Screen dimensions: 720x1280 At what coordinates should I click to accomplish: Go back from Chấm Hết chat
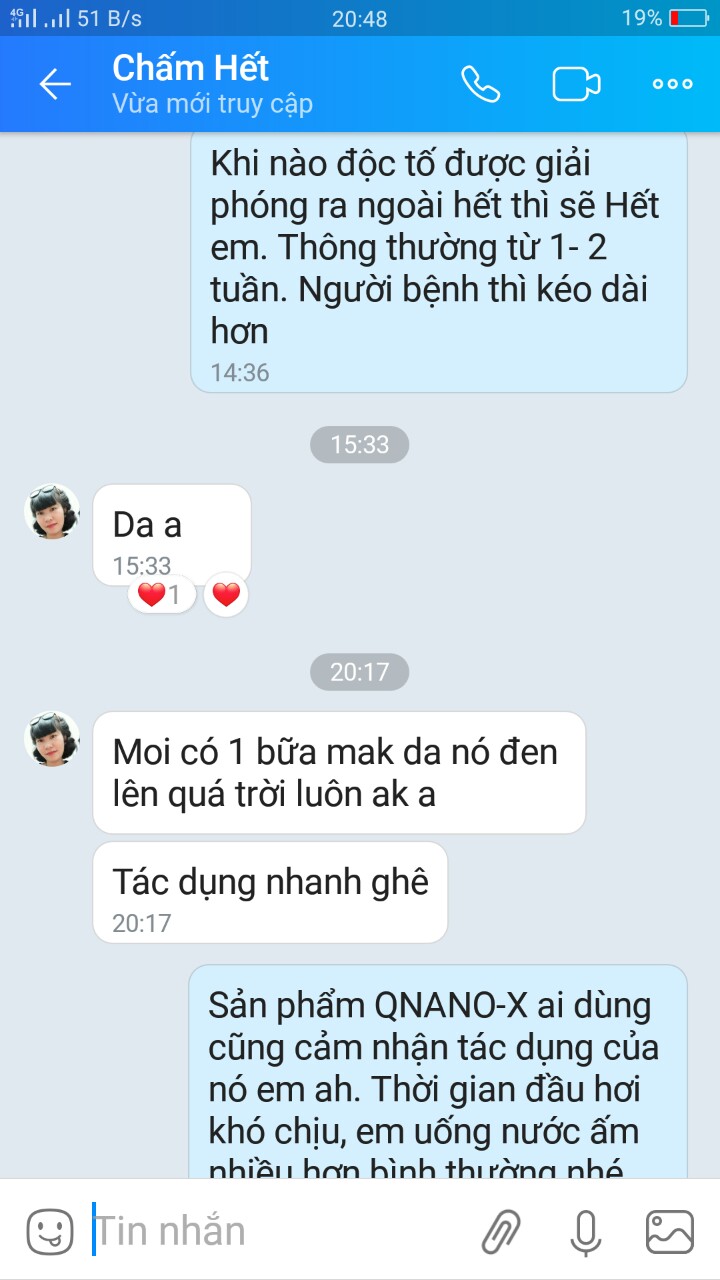[x=55, y=85]
